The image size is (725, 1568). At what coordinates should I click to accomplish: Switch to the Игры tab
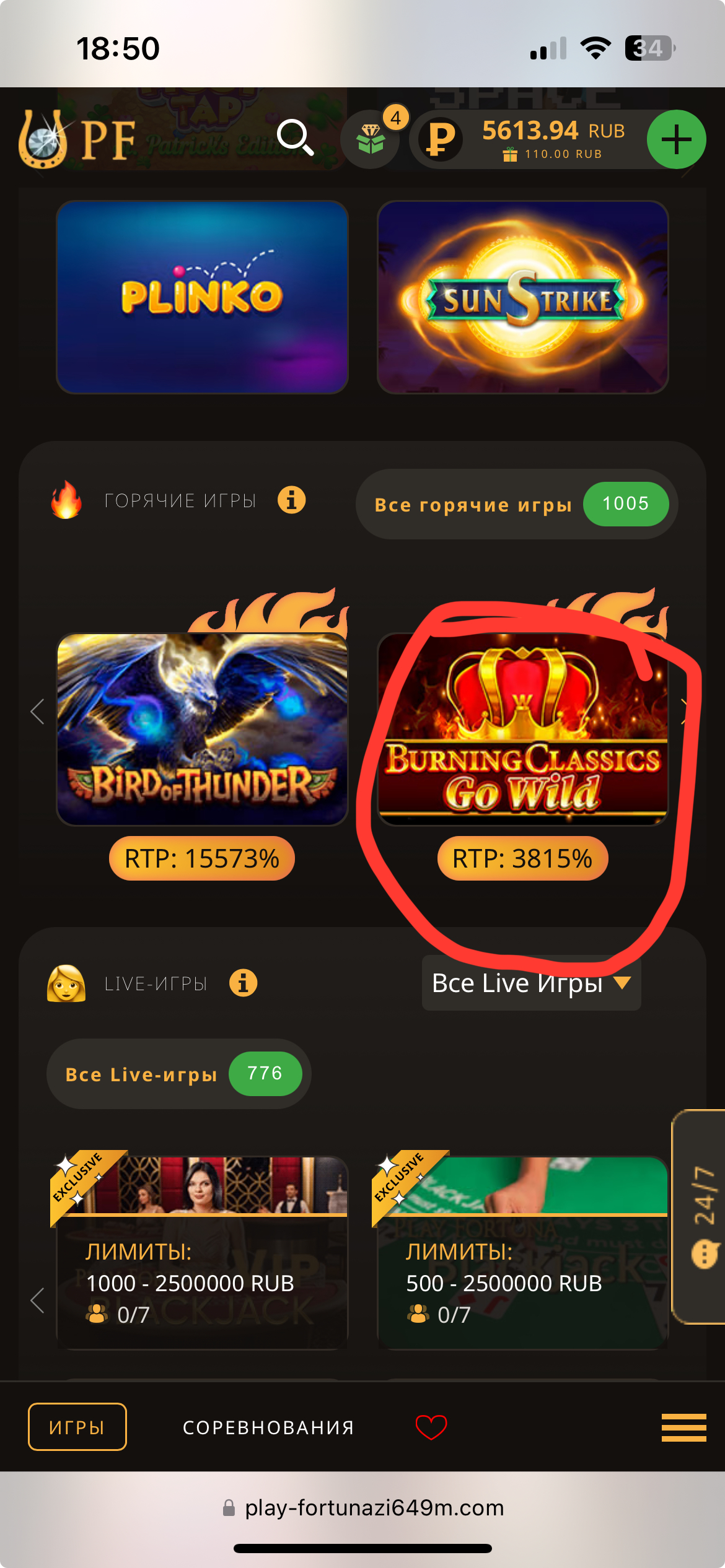point(77,1427)
